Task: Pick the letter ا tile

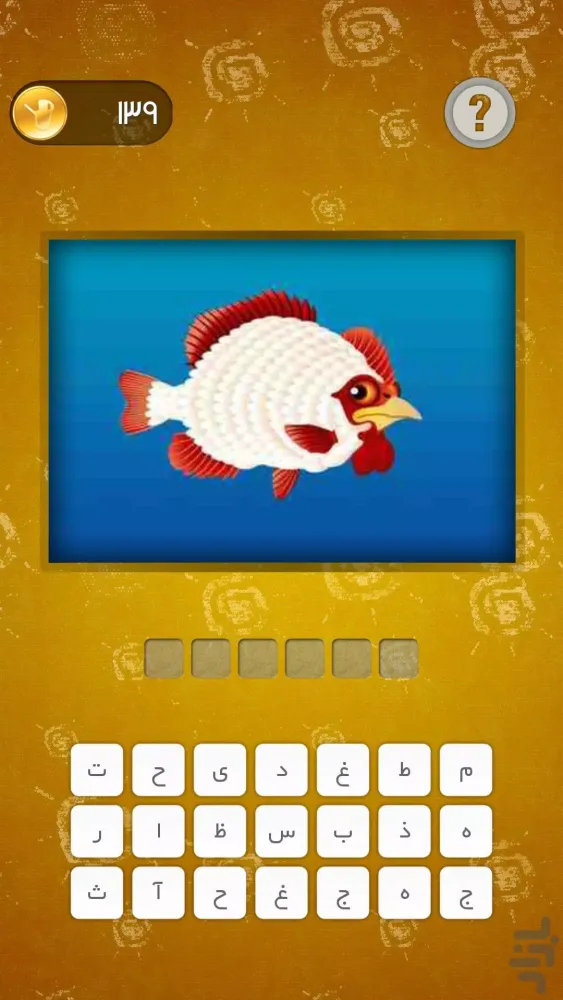Action: (x=158, y=831)
